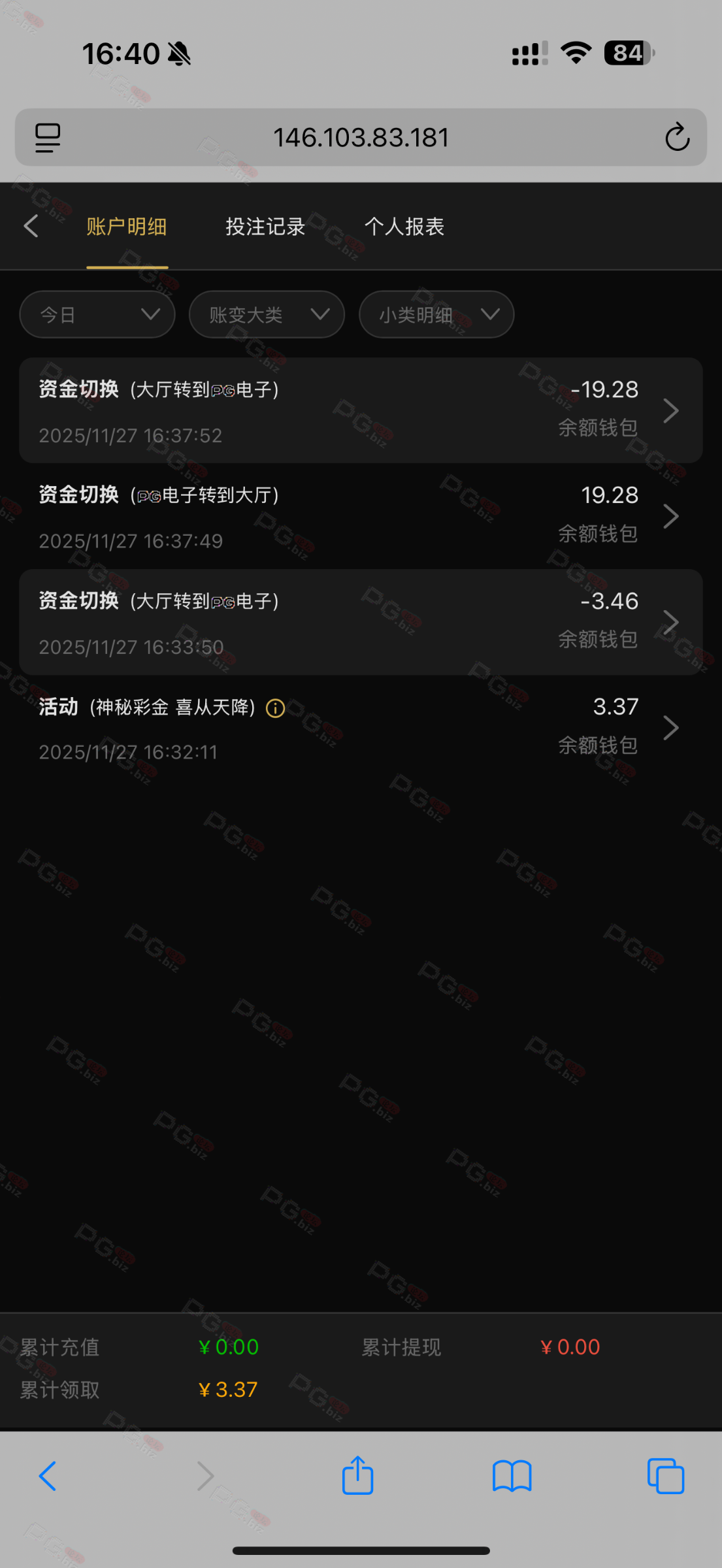Switch to the 投注记录 tab
722x1568 pixels.
point(265,226)
